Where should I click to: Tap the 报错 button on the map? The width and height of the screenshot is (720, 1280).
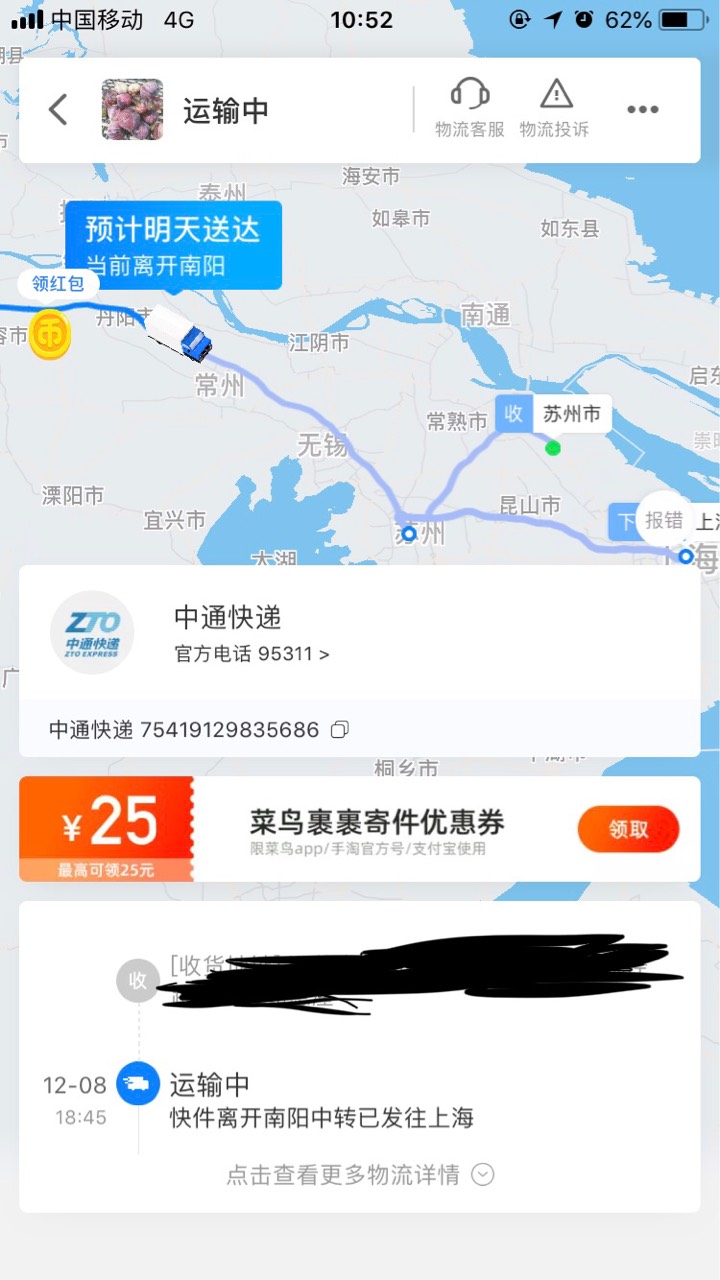(x=664, y=520)
